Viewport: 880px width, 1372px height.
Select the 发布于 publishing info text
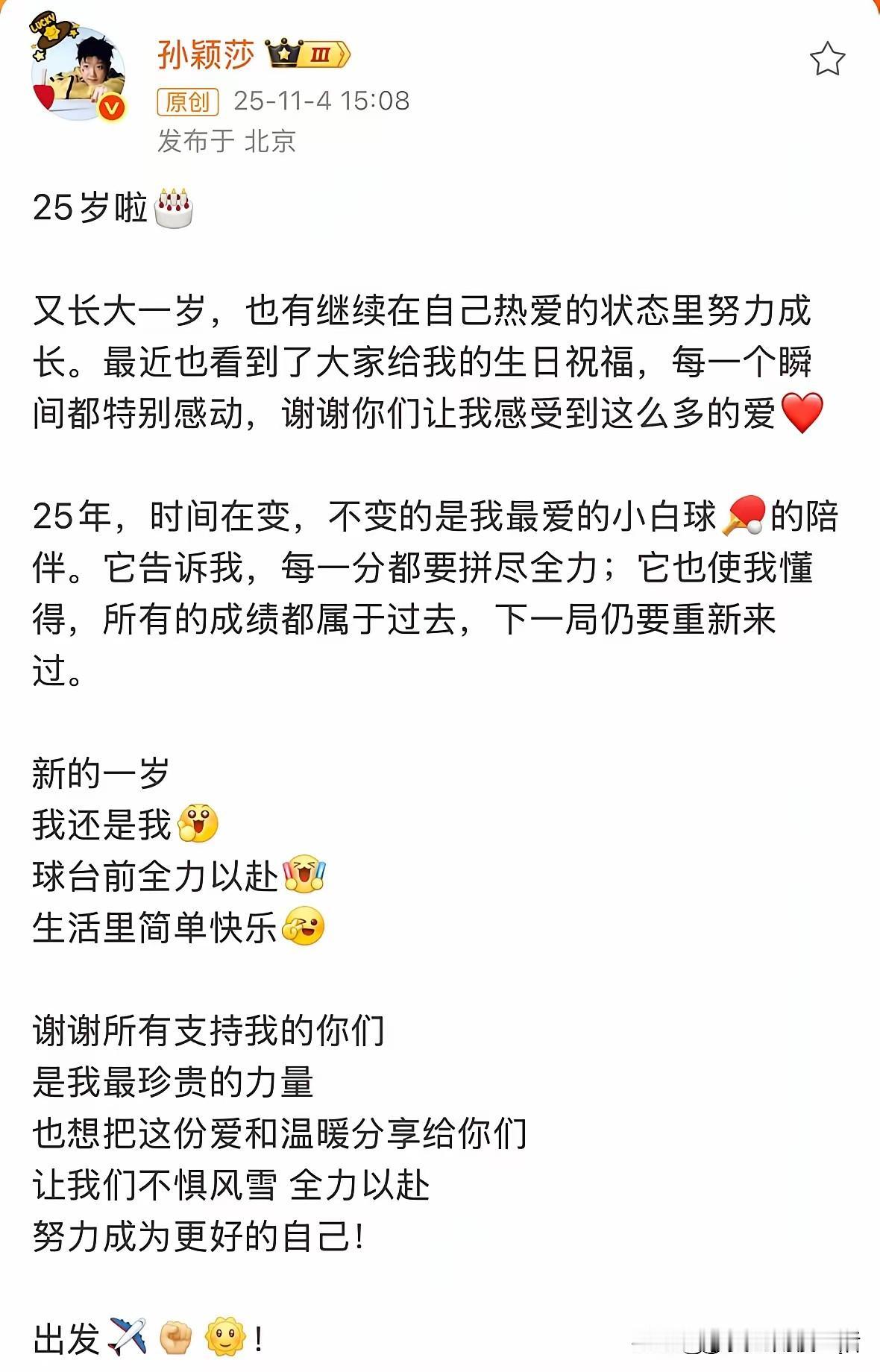point(194,142)
